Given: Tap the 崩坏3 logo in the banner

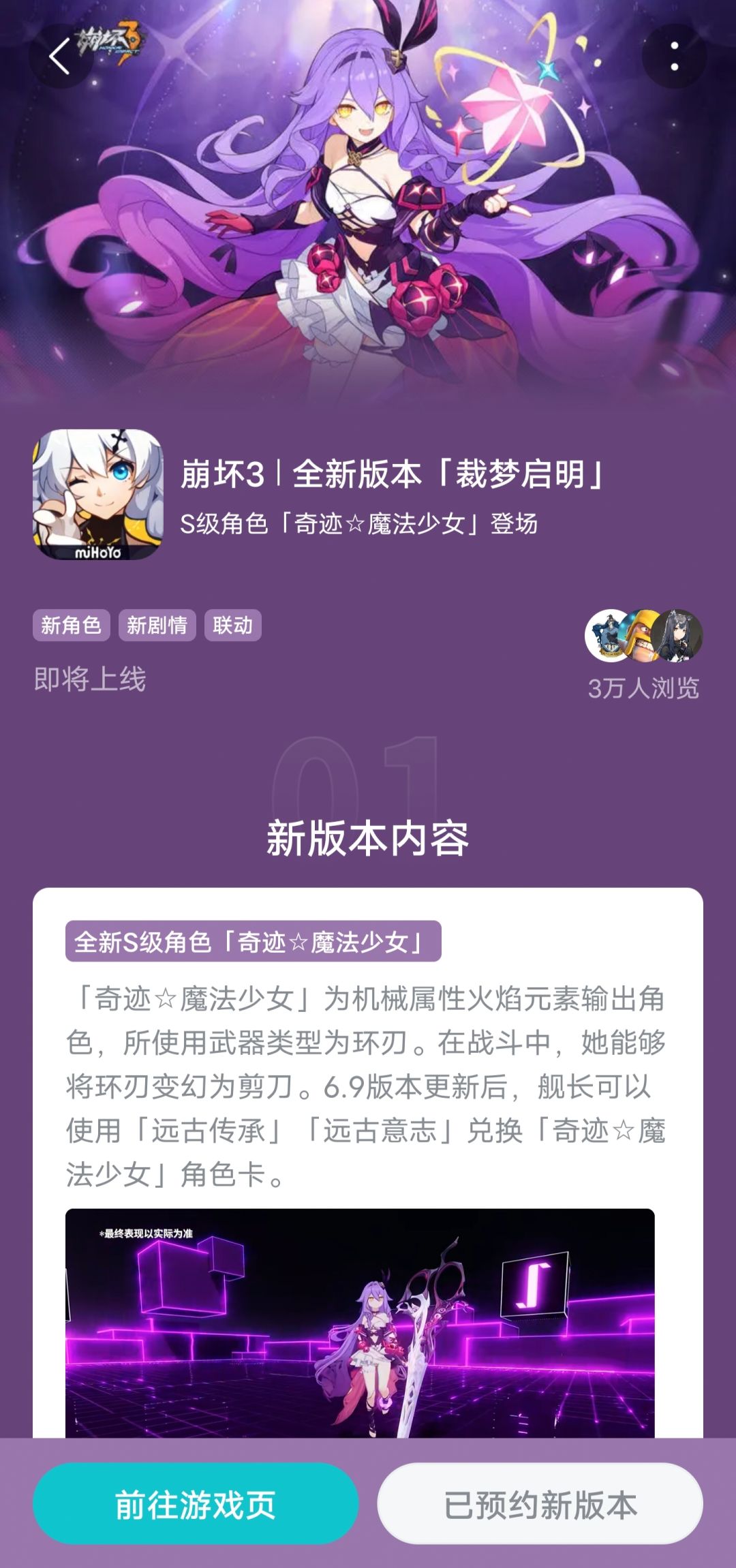Looking at the screenshot, I should [109, 41].
